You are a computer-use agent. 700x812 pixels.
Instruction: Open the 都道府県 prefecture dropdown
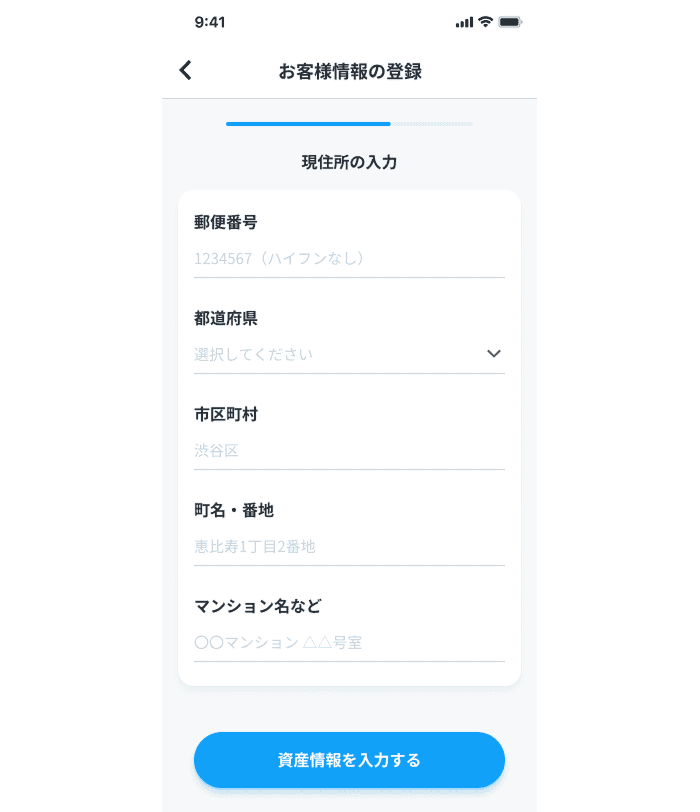(348, 354)
